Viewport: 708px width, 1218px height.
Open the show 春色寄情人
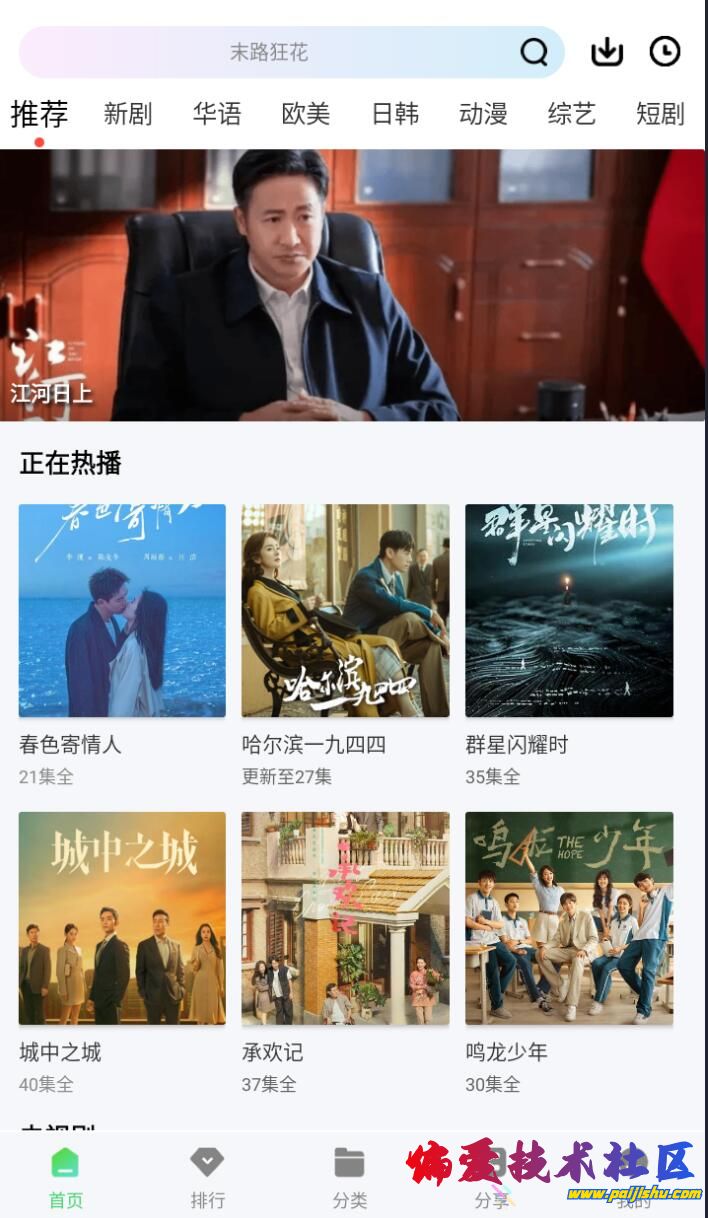[x=122, y=611]
